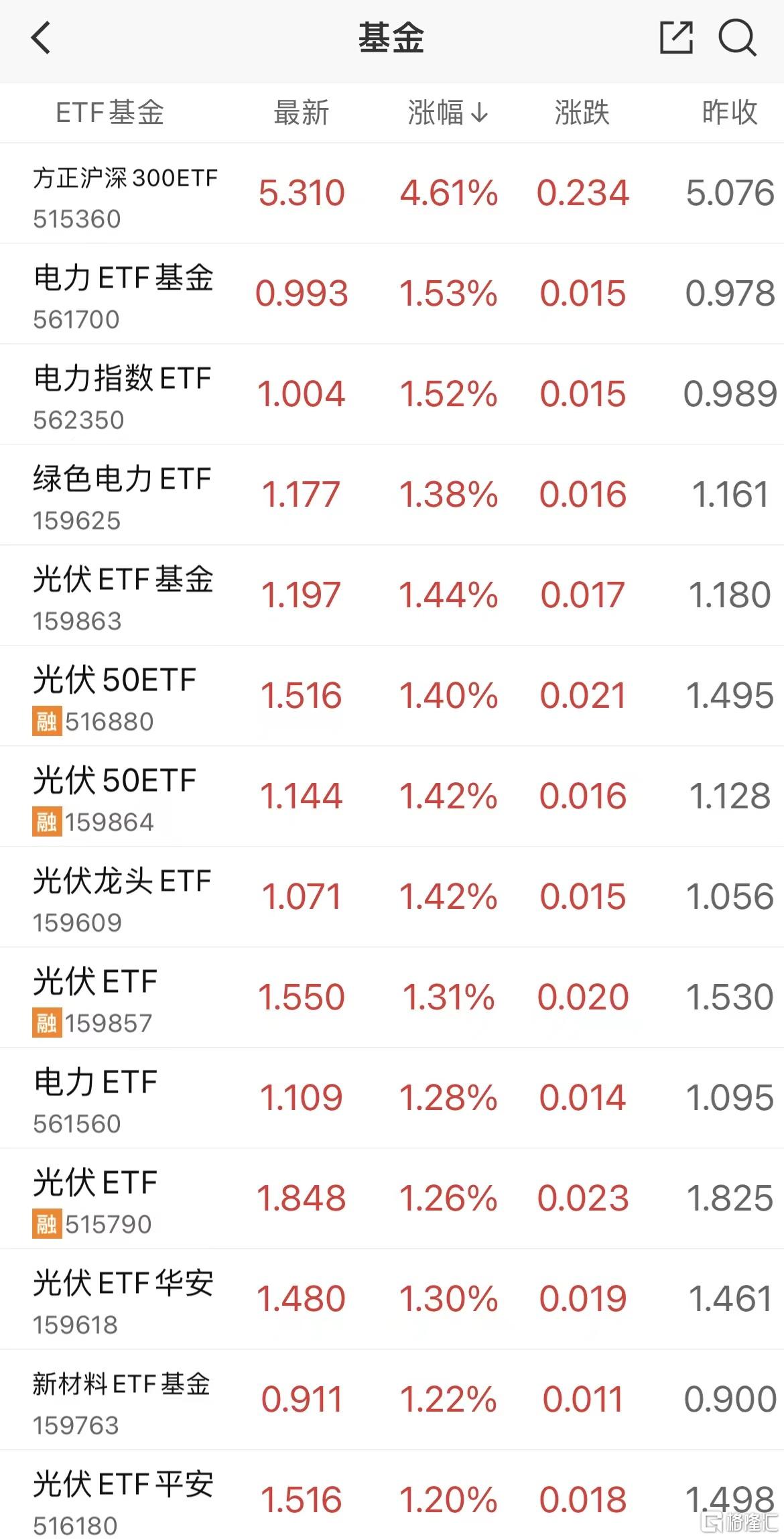This screenshot has height=1539, width=784.
Task: Sort the list by 最新 column
Action: click(x=301, y=113)
